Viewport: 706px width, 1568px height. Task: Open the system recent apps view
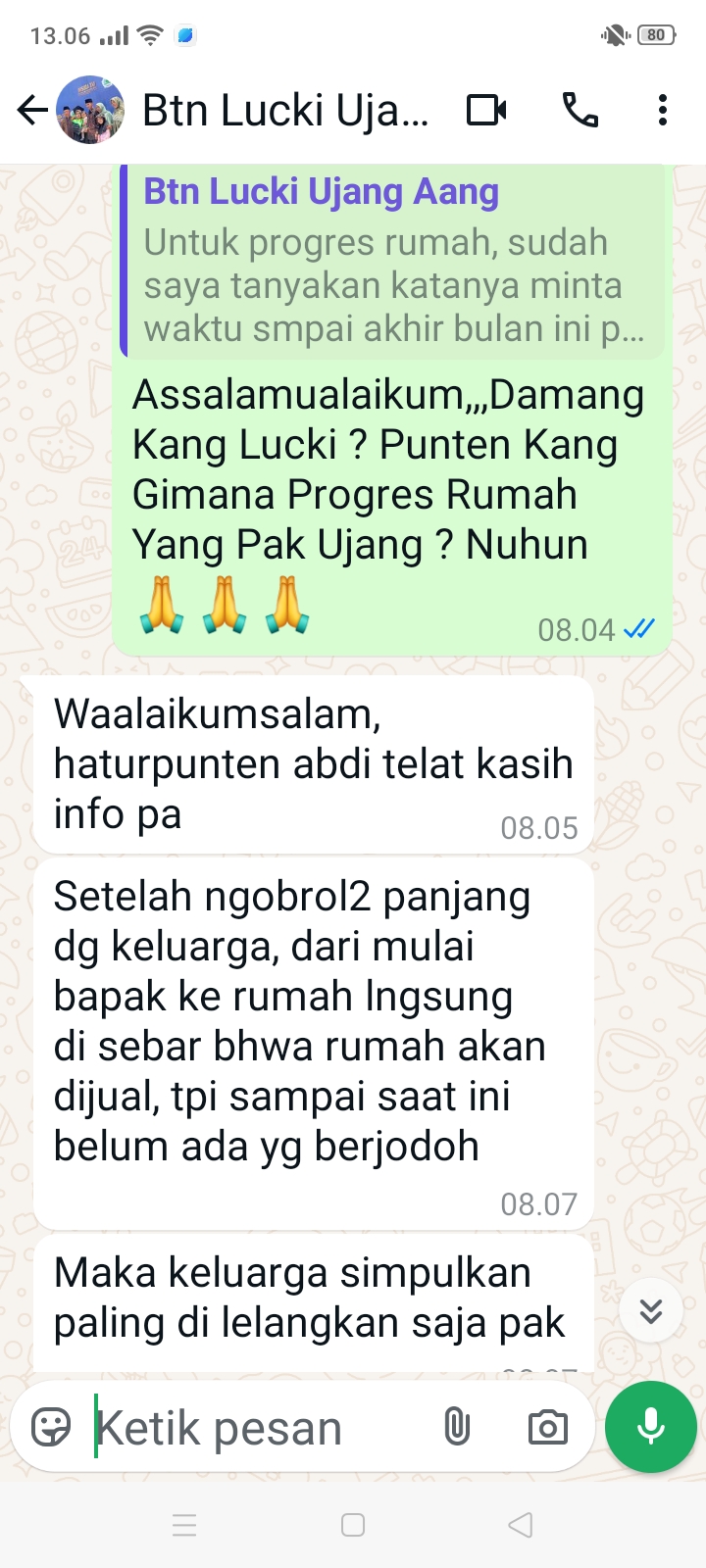(x=184, y=1525)
